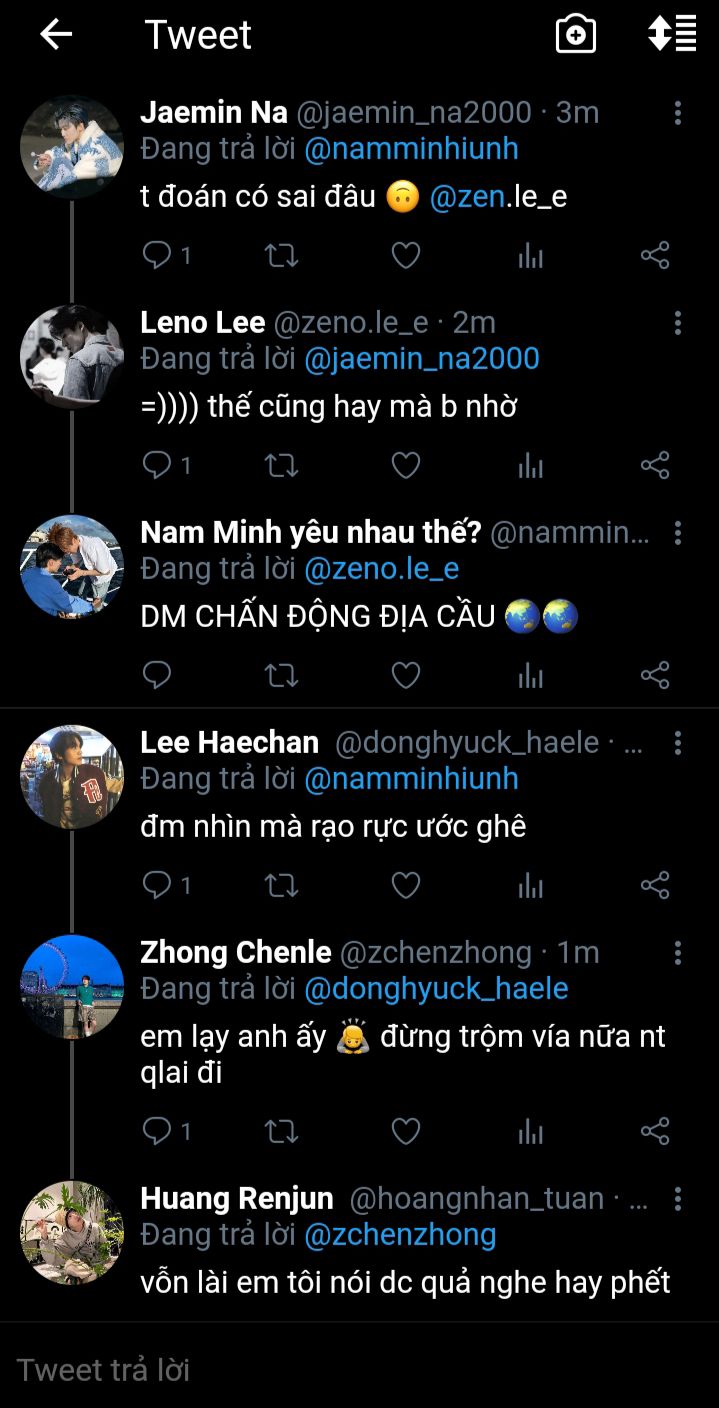Retweet Leno Lee's reply
Image resolution: width=719 pixels, height=1408 pixels.
(x=281, y=465)
